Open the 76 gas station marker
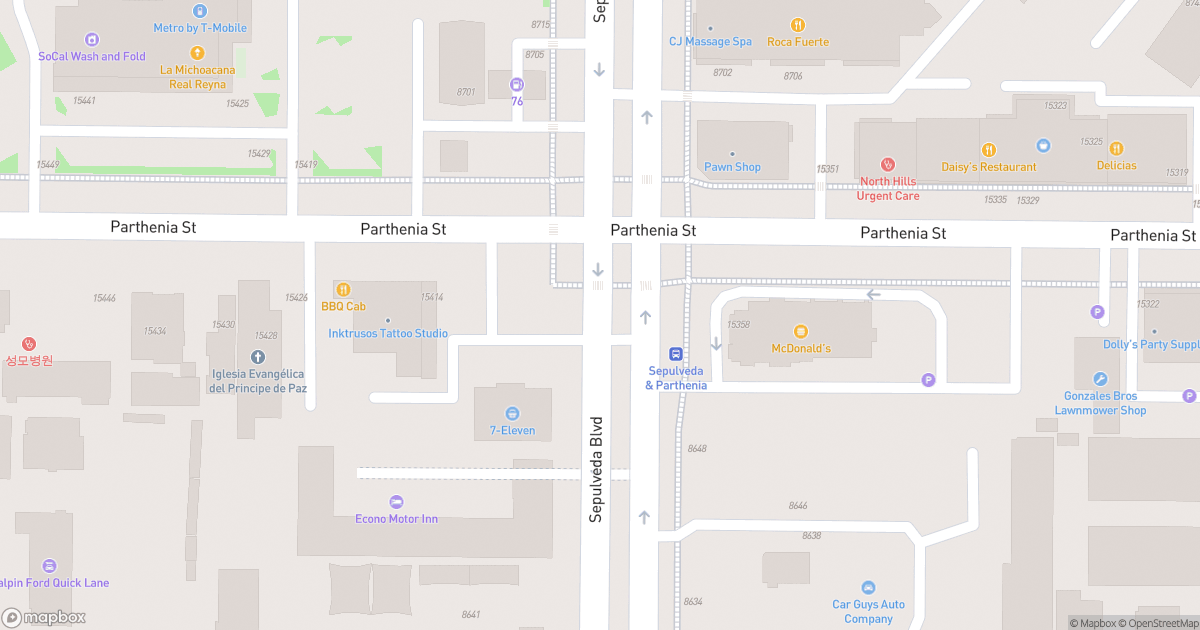This screenshot has width=1200, height=630. 517,86
